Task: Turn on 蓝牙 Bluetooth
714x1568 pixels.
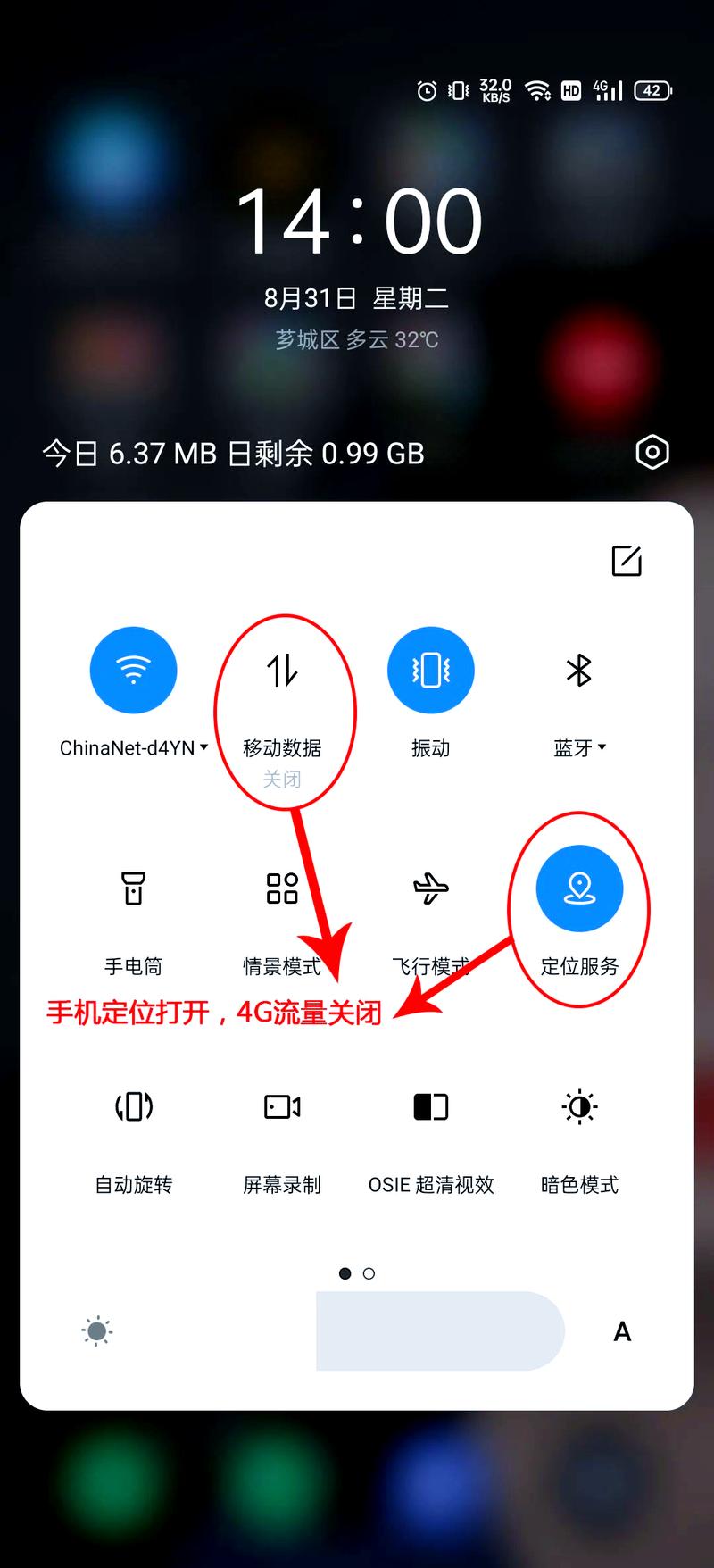Action: (x=578, y=670)
